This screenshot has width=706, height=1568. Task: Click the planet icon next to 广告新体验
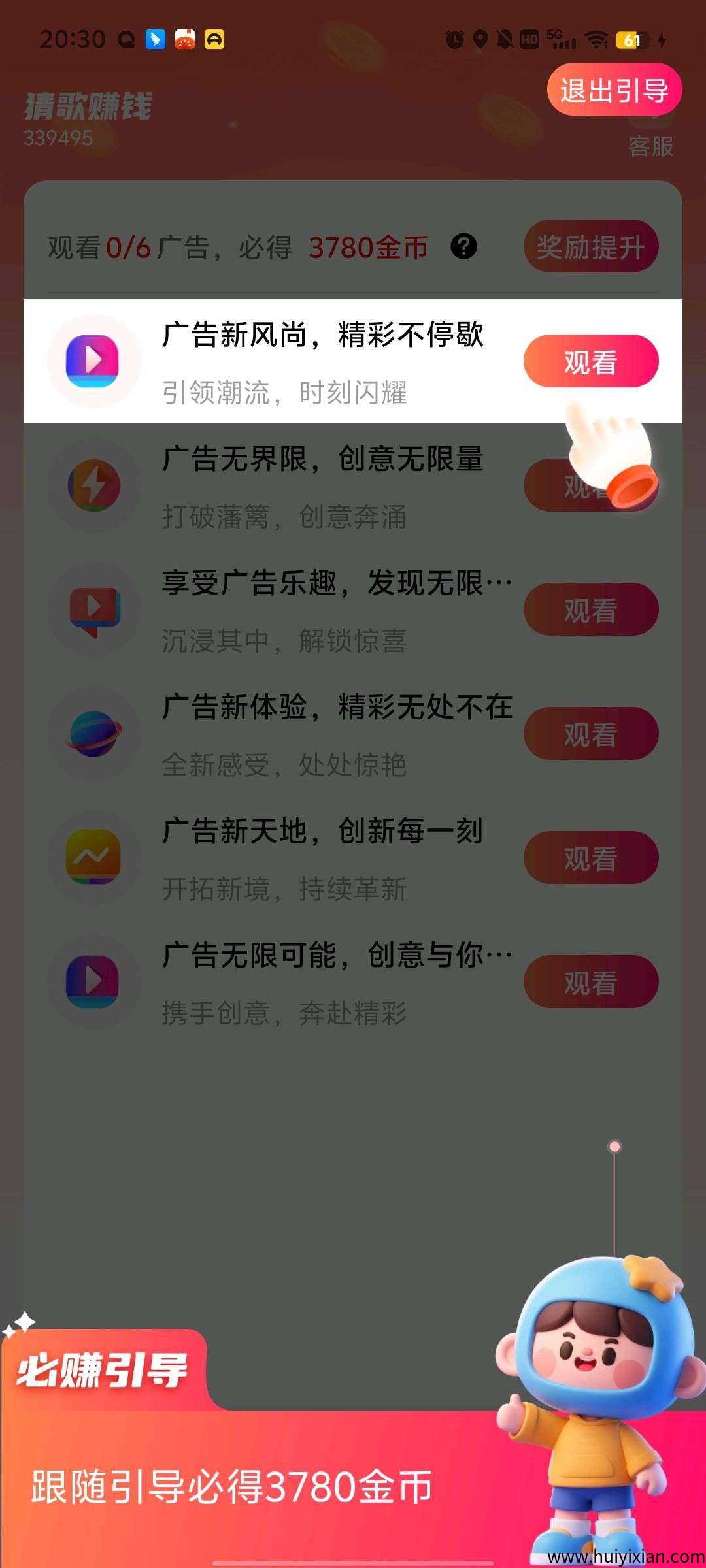pos(95,734)
